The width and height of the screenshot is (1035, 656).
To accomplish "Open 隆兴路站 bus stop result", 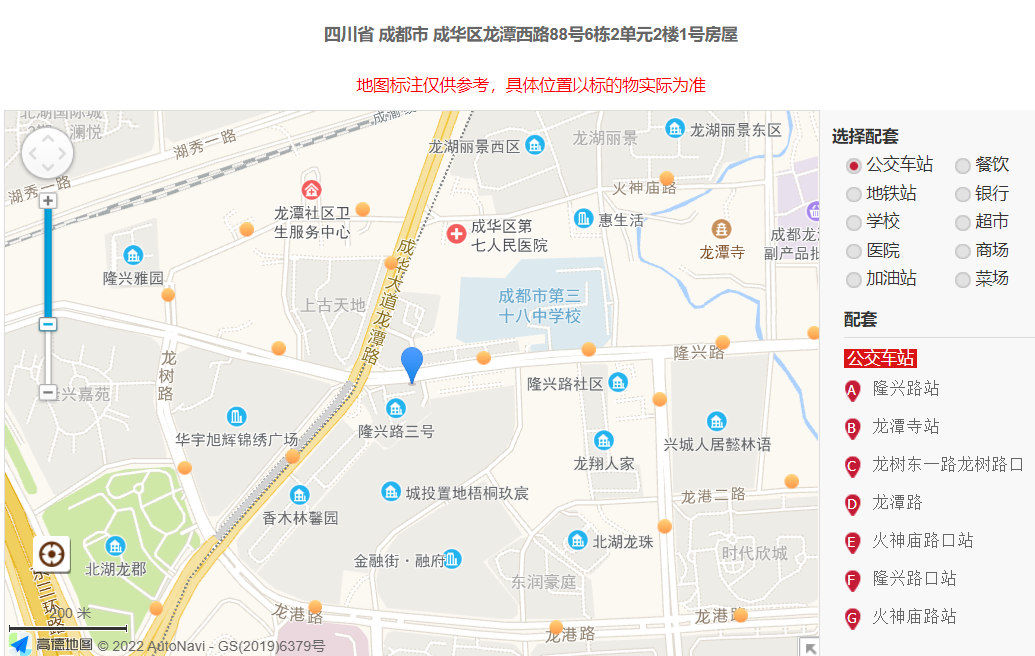I will tap(905, 389).
